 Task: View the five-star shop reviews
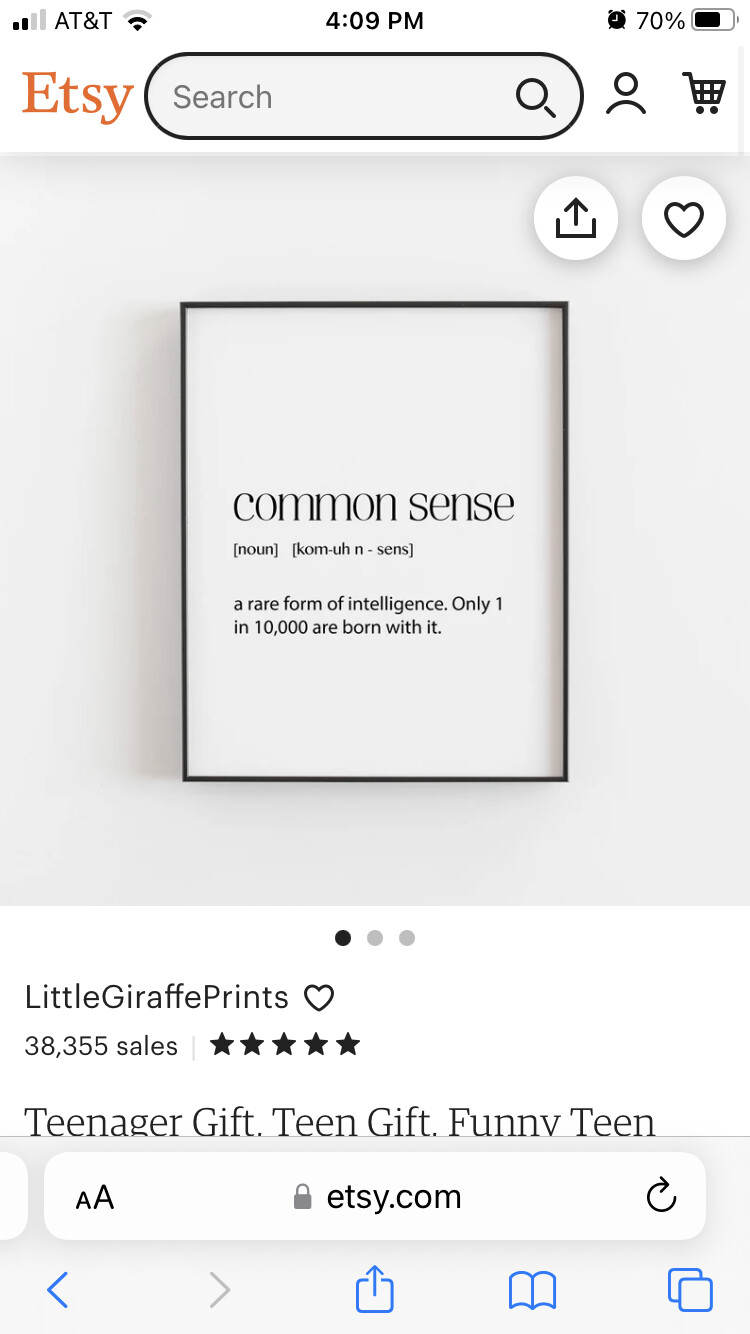click(285, 1046)
